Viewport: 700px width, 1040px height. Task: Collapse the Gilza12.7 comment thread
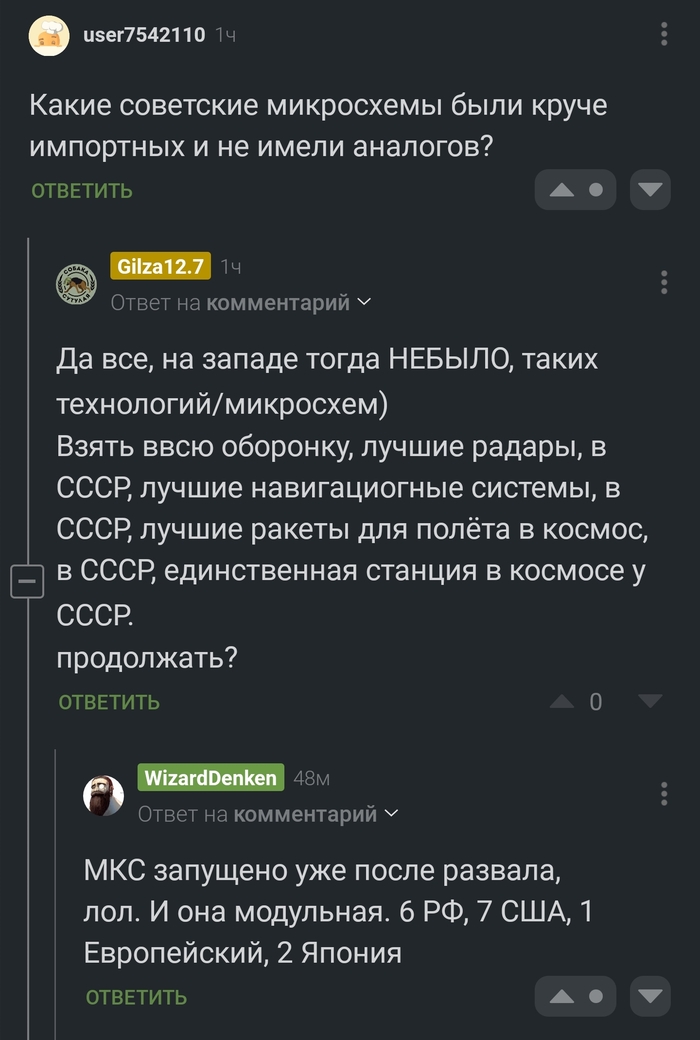click(25, 581)
